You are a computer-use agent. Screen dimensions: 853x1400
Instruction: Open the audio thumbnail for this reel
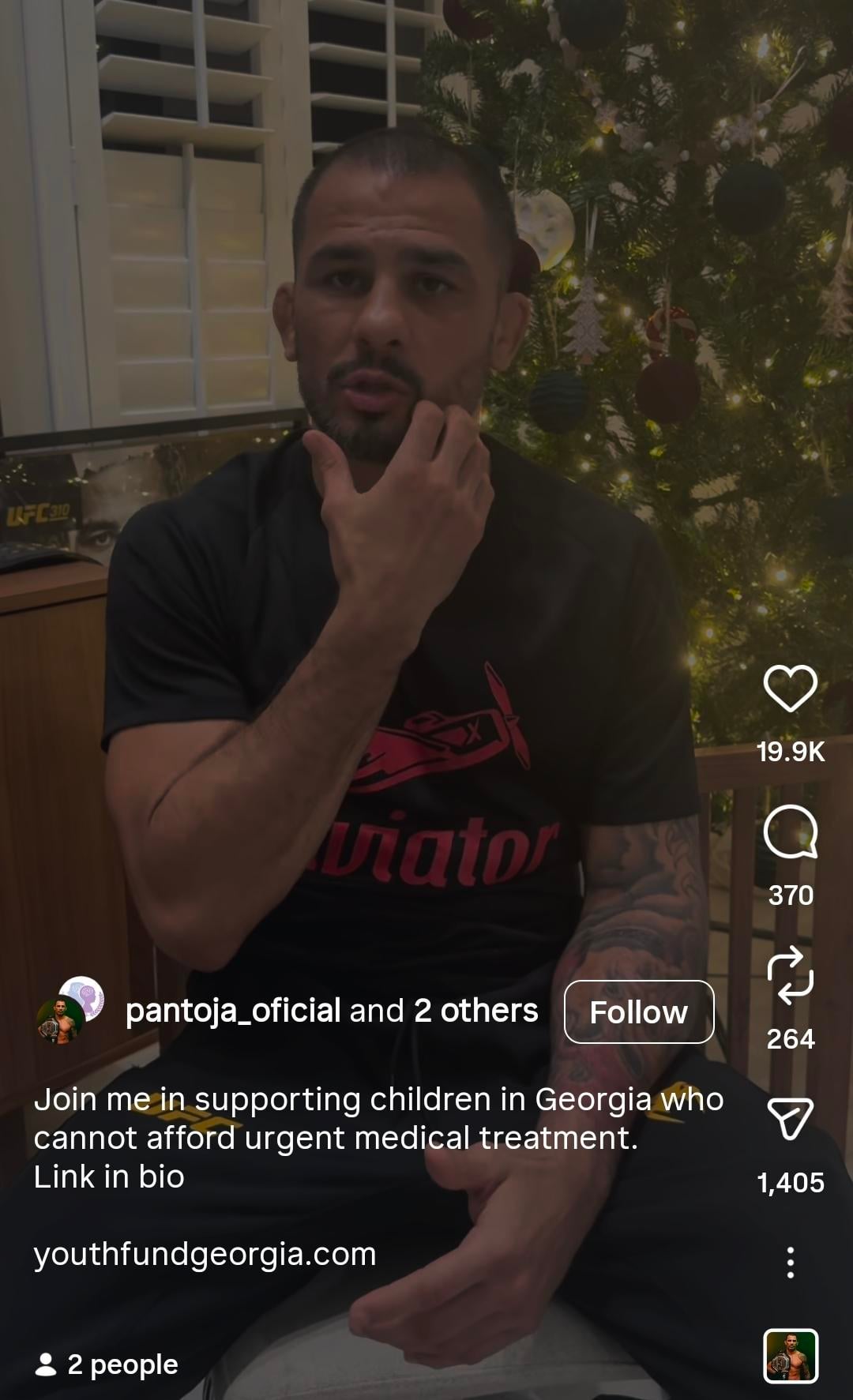tap(790, 1356)
